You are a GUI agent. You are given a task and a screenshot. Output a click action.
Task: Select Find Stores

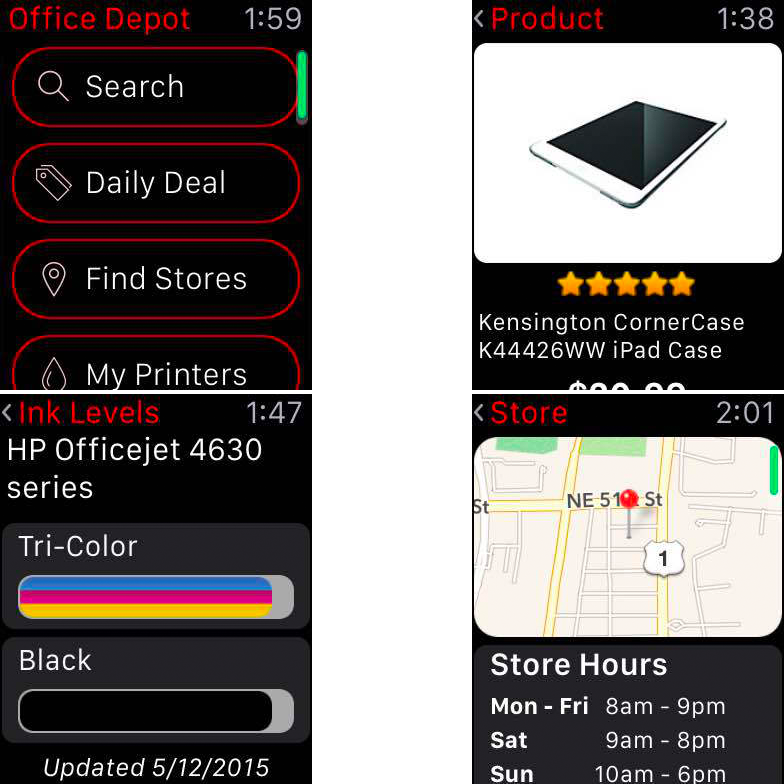(155, 279)
